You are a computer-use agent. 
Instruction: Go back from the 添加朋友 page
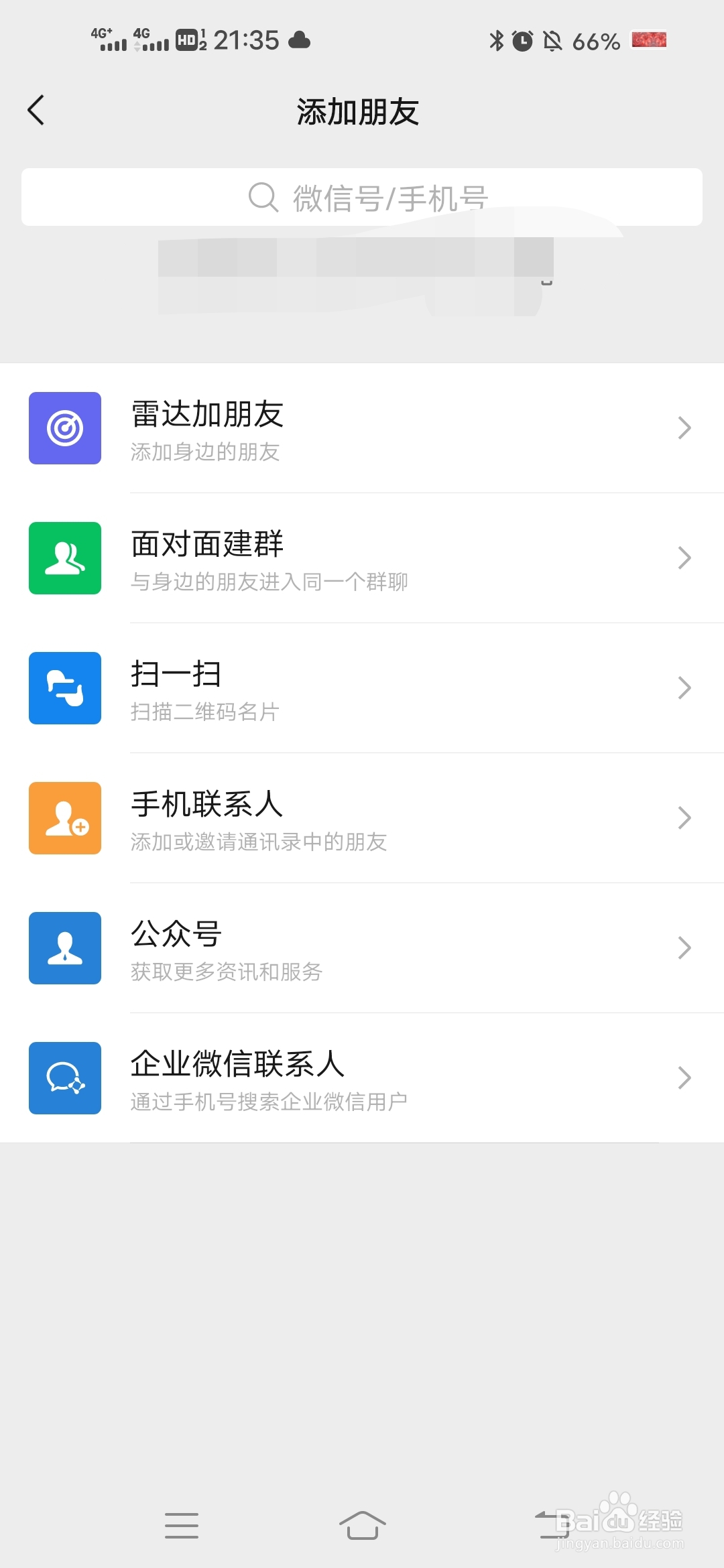(x=36, y=111)
